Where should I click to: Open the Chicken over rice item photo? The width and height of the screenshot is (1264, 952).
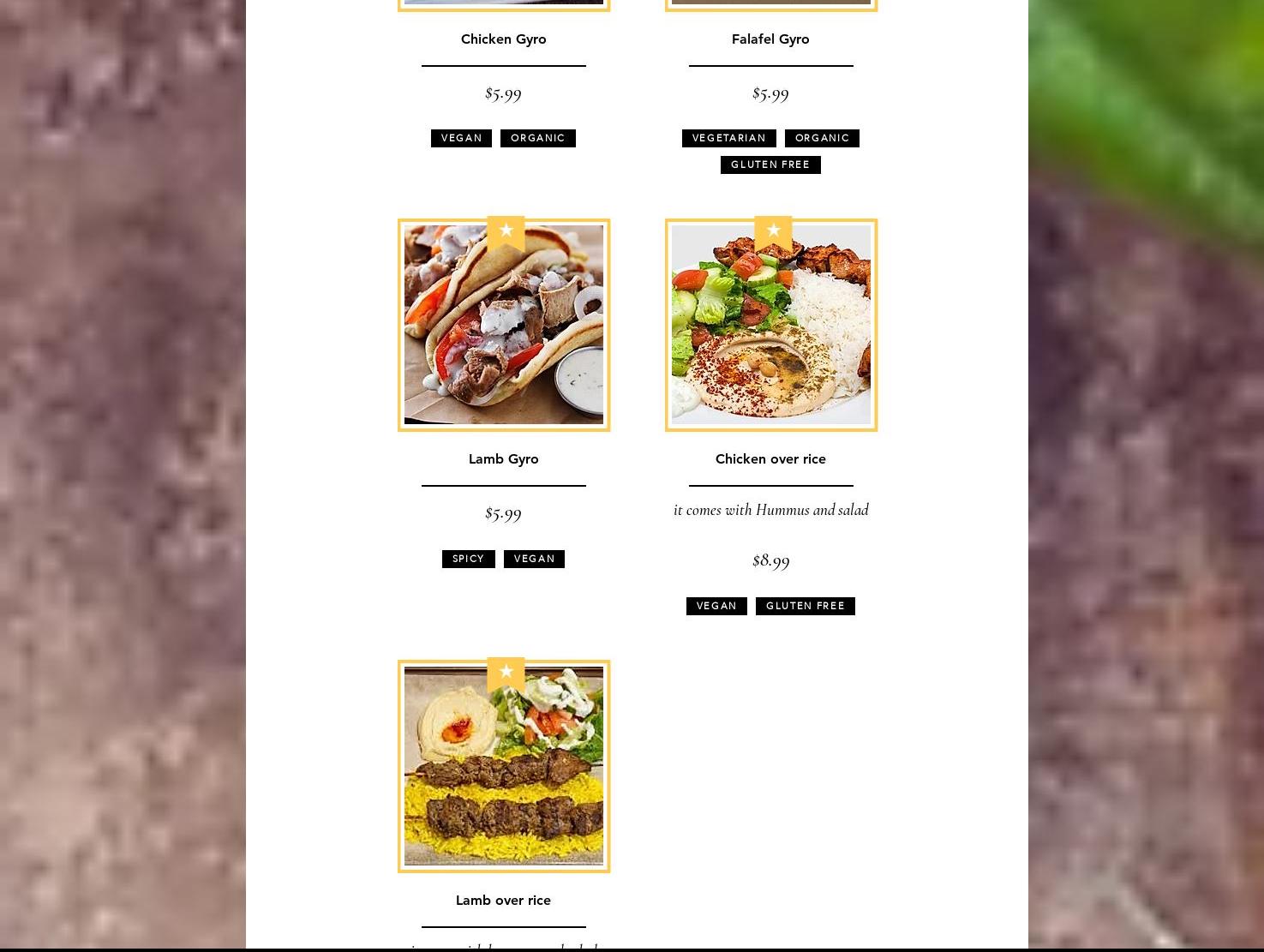click(x=770, y=326)
